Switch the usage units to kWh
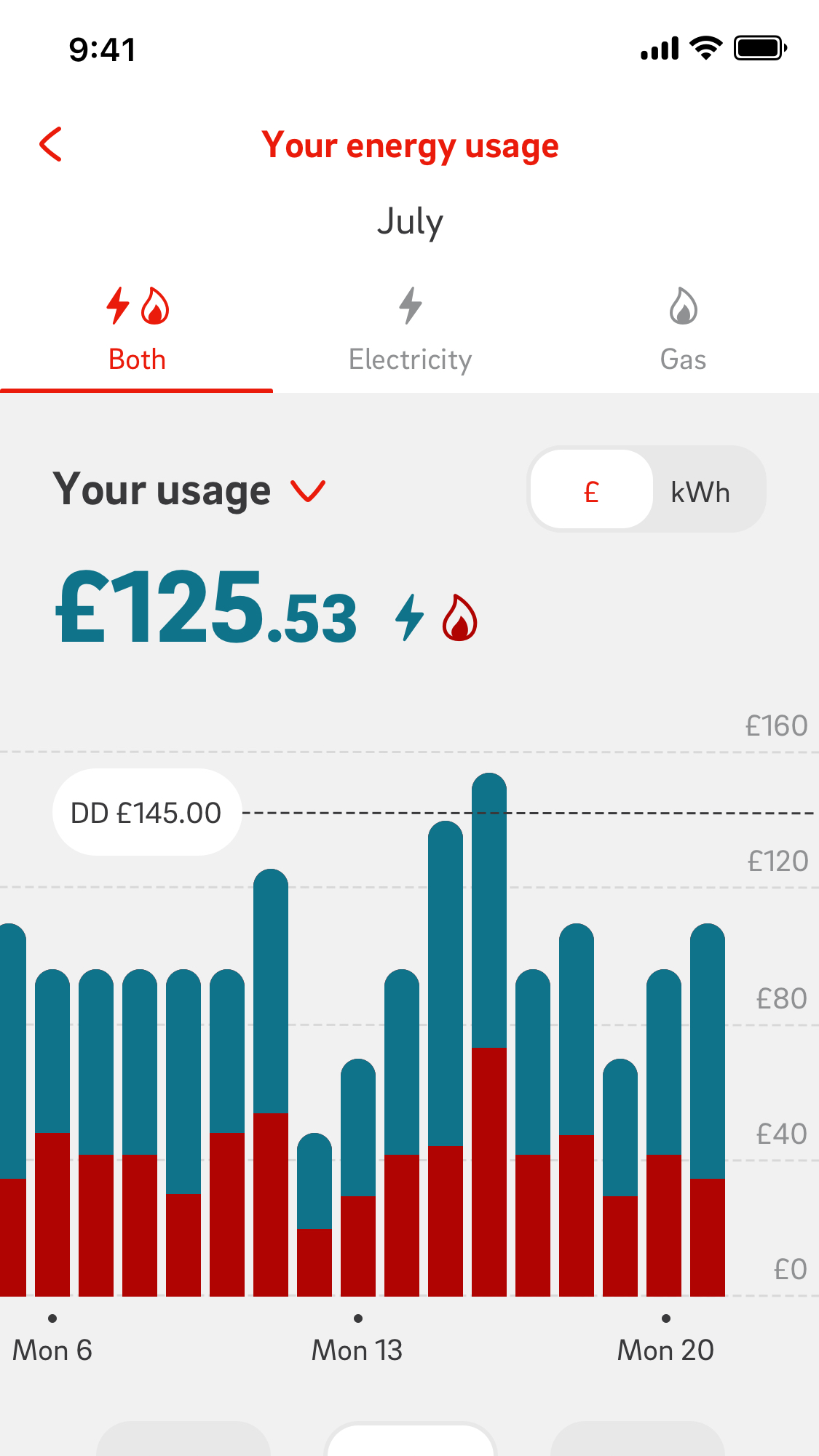The image size is (819, 1456). 700,492
